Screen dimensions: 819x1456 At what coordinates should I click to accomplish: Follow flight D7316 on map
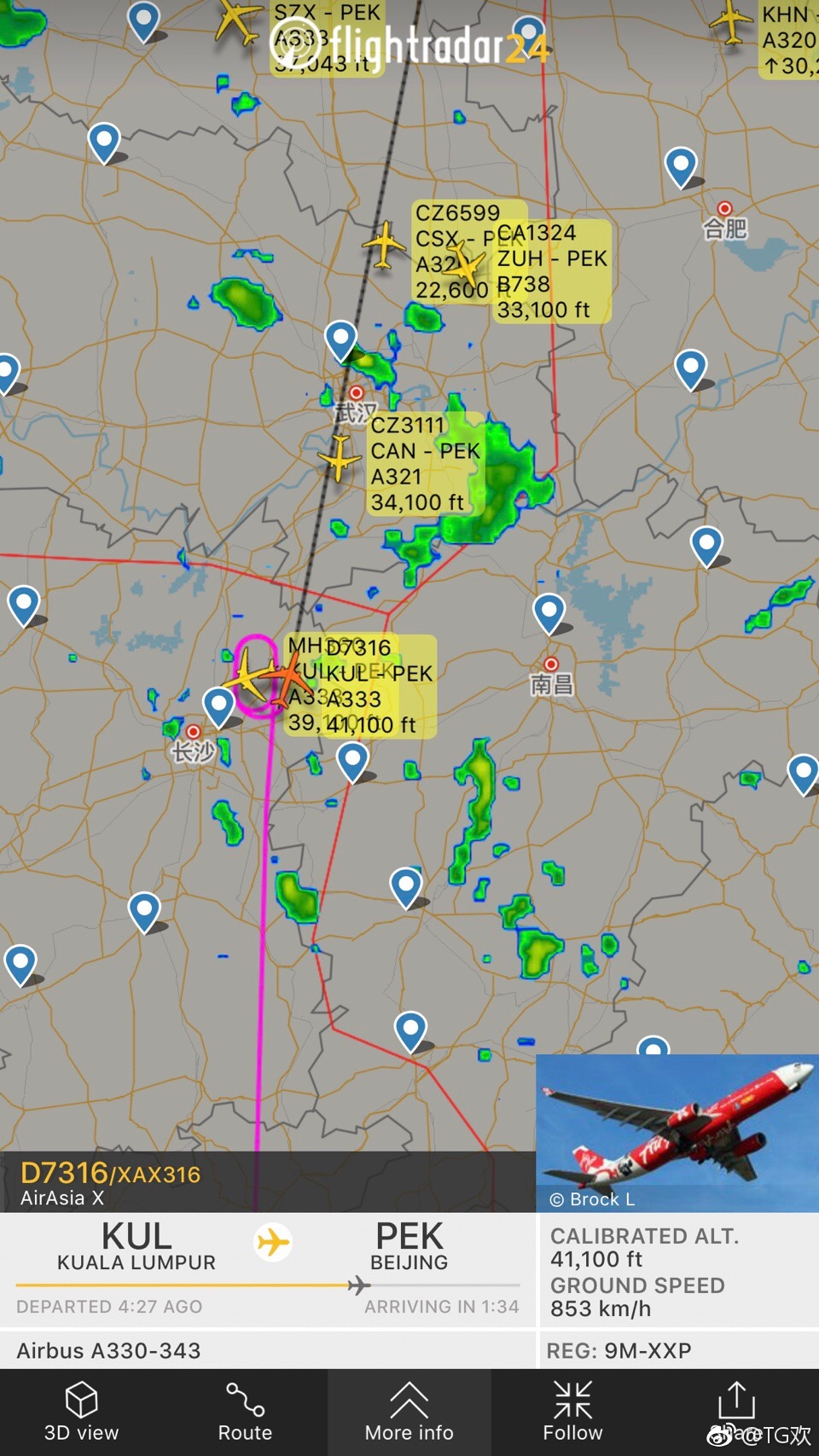[x=572, y=1412]
